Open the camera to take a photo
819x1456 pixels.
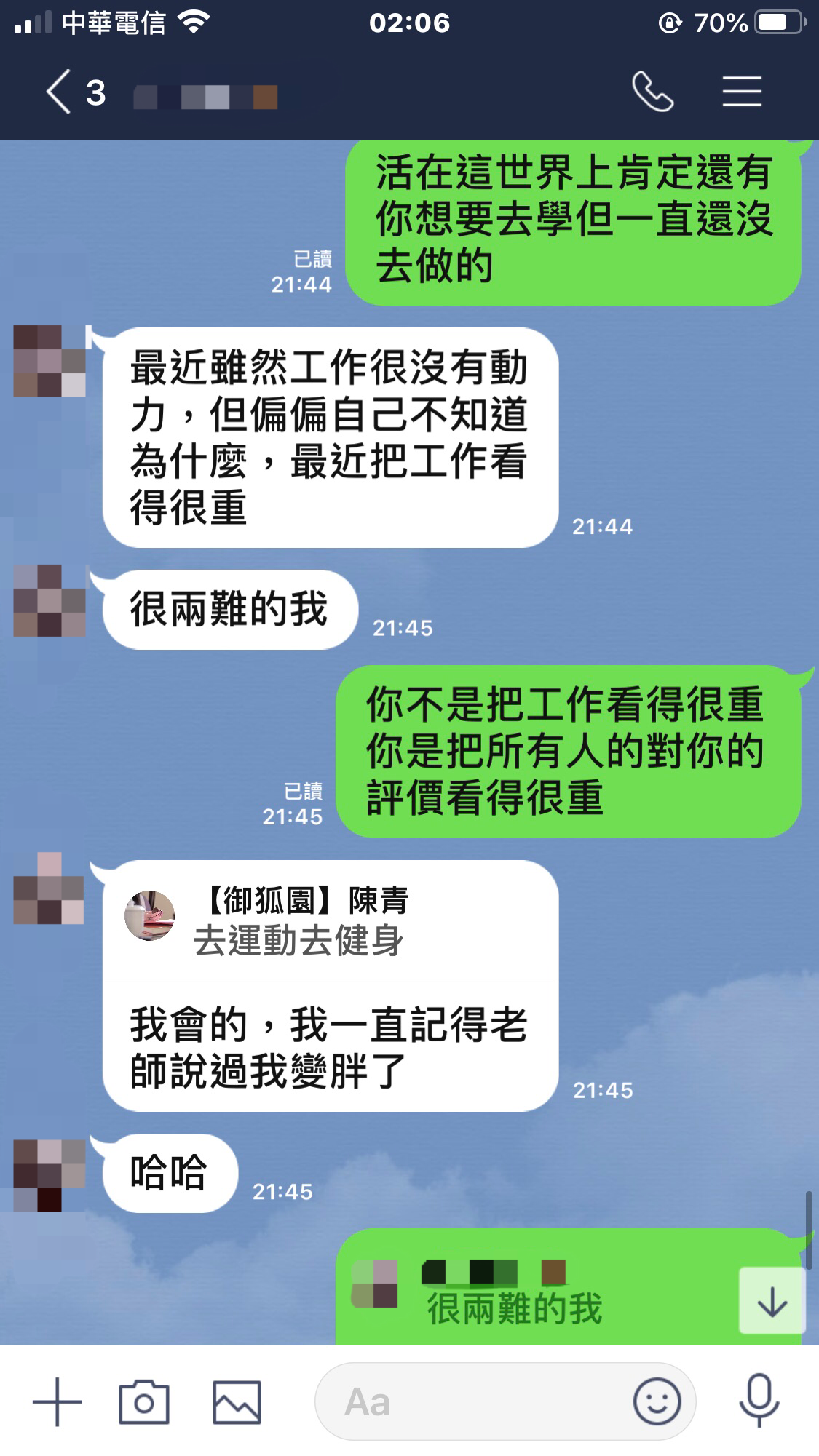(143, 1401)
